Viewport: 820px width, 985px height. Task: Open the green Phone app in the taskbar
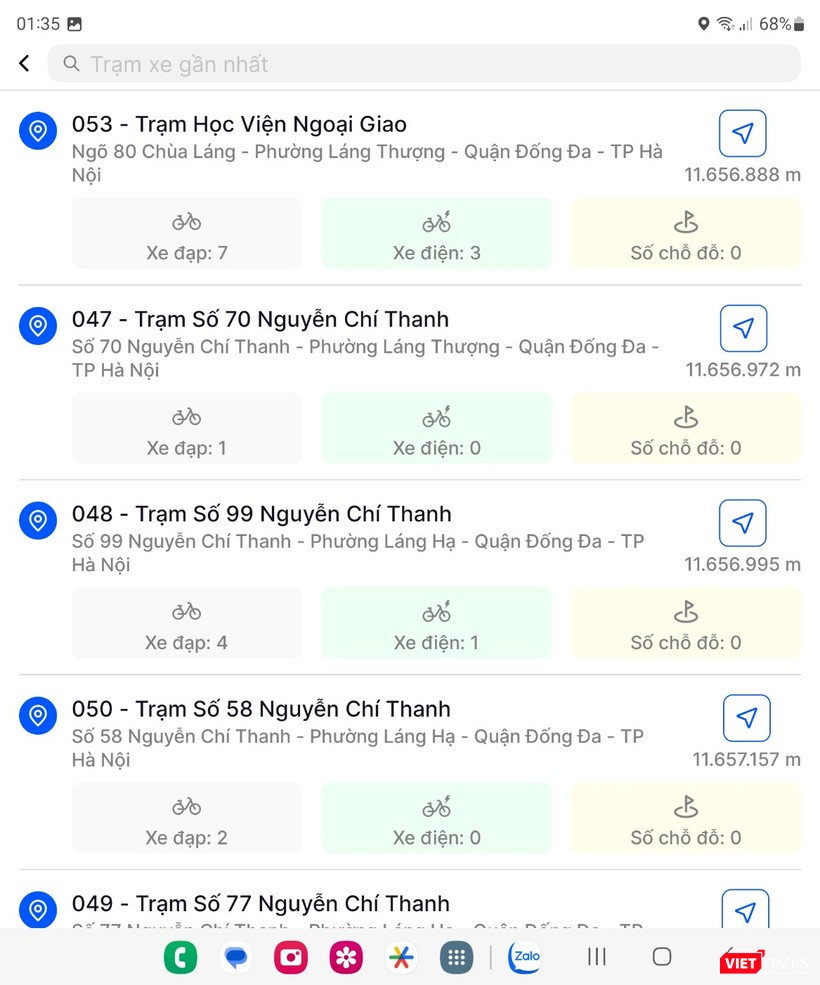pos(181,957)
